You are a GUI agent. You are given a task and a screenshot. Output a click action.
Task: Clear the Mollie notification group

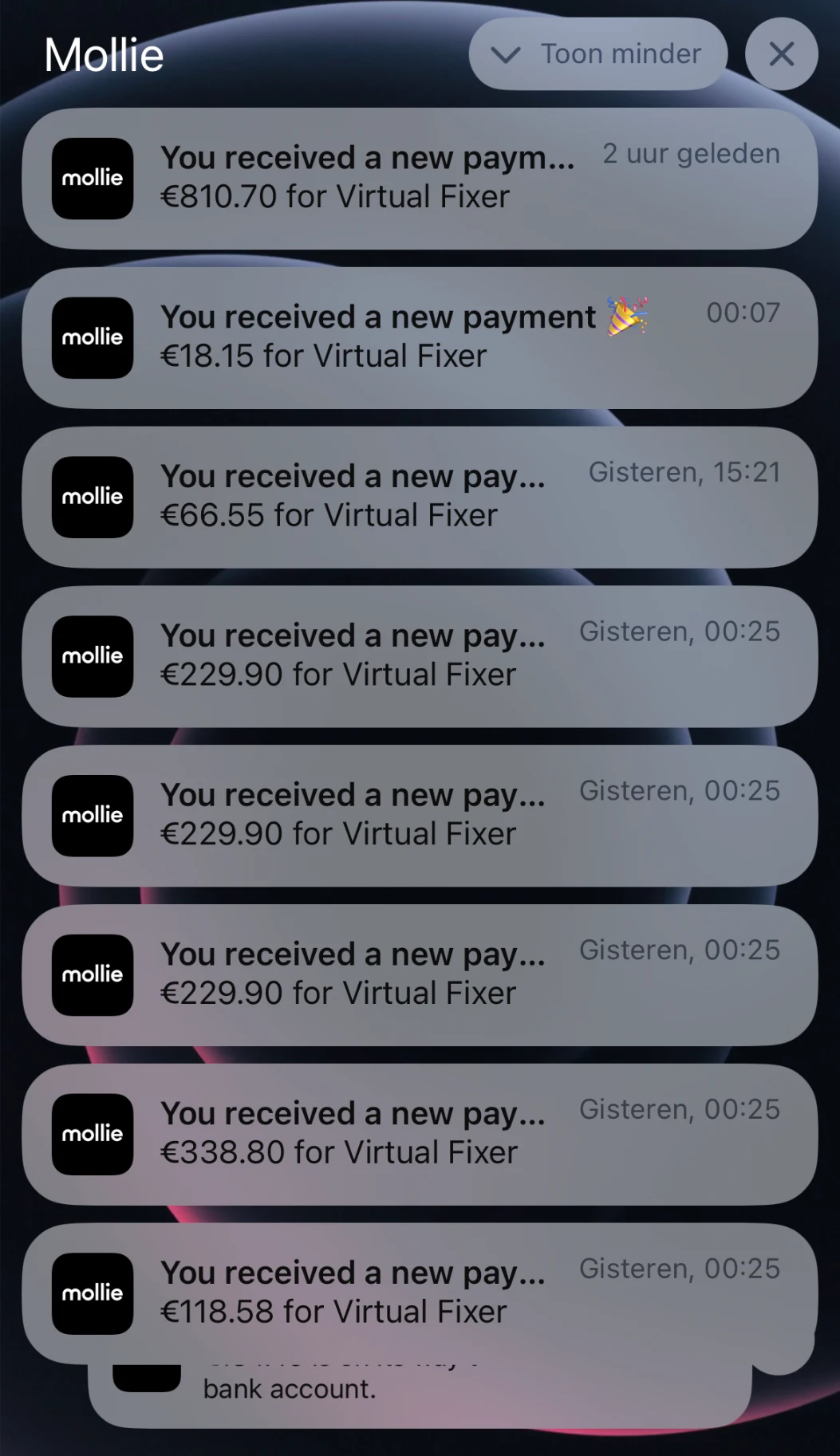(x=781, y=54)
